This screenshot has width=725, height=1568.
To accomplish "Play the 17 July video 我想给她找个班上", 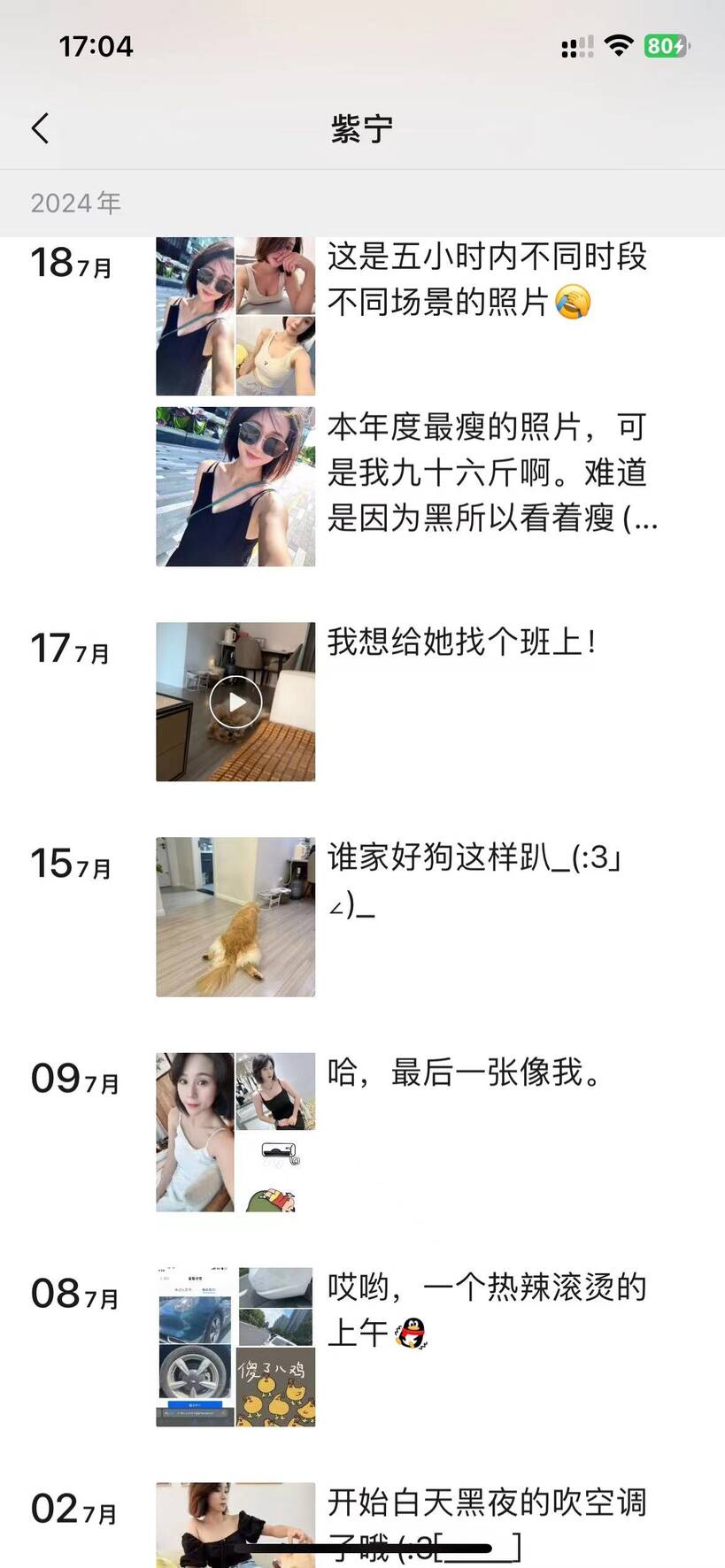I will pos(235,702).
